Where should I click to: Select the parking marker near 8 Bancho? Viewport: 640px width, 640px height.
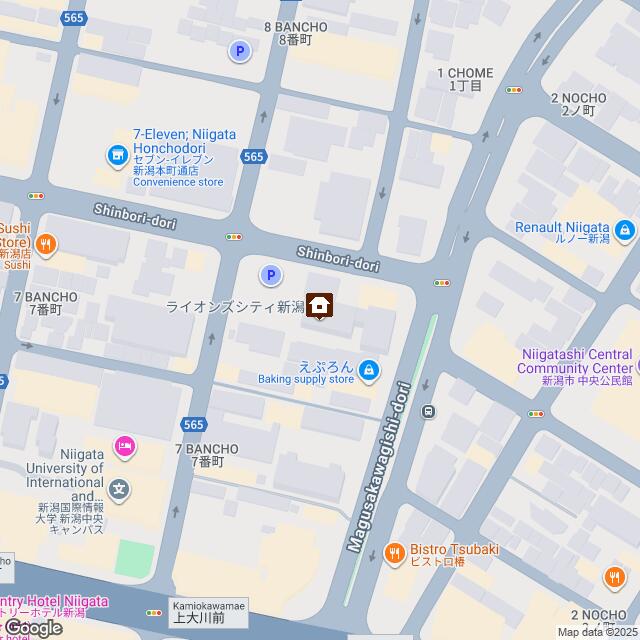[x=239, y=50]
